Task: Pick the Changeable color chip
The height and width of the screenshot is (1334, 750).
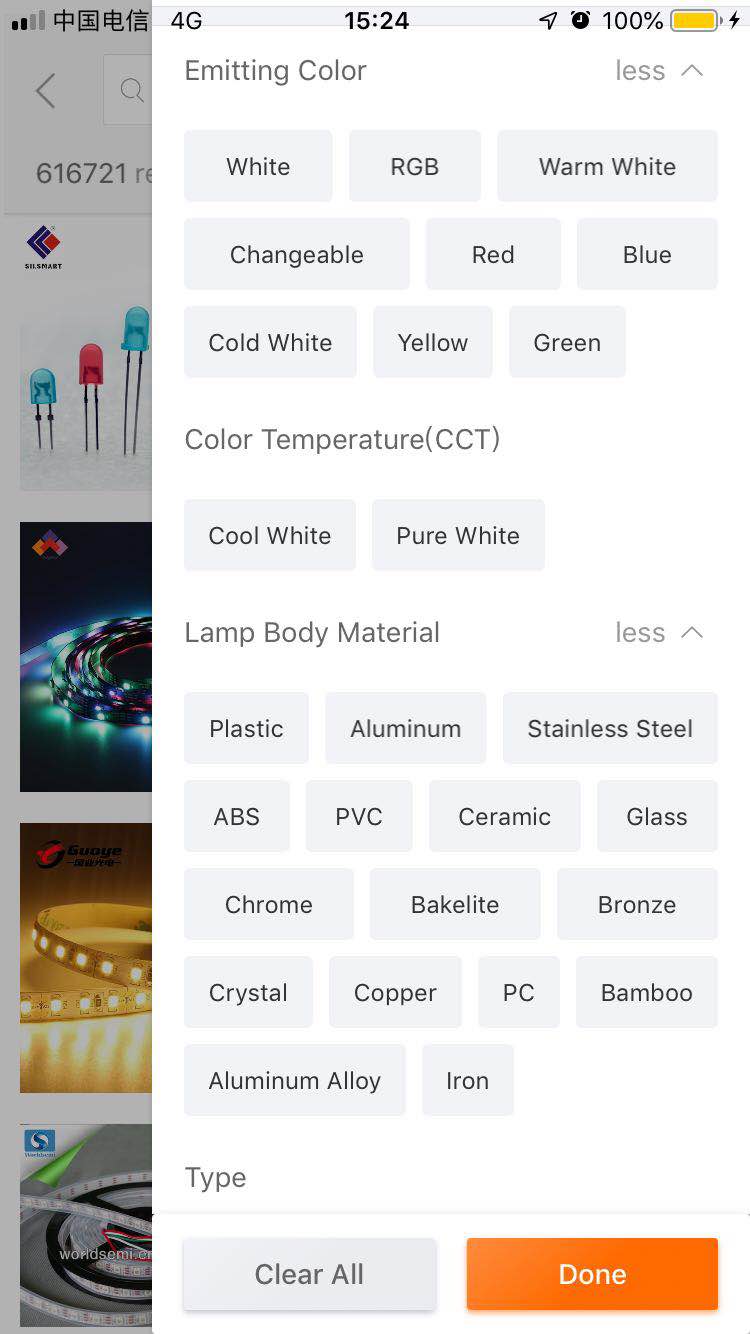Action: click(x=296, y=254)
